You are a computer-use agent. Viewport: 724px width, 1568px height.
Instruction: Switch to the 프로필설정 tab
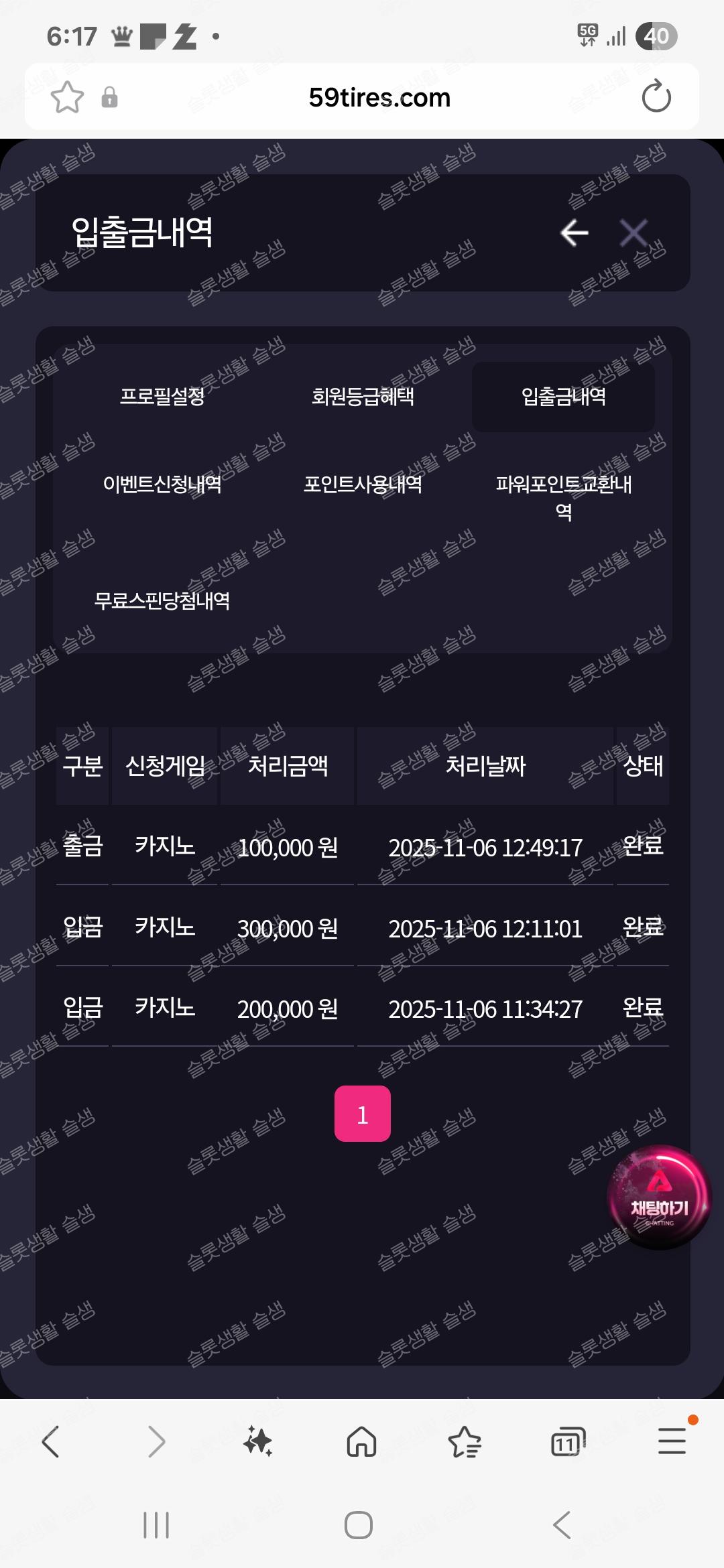point(162,397)
